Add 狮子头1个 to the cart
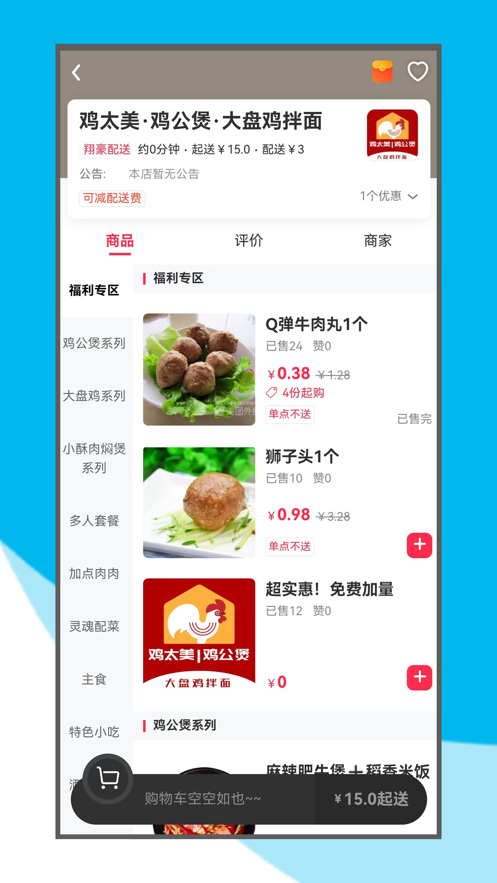Screen dimensions: 497x883 tap(419, 545)
